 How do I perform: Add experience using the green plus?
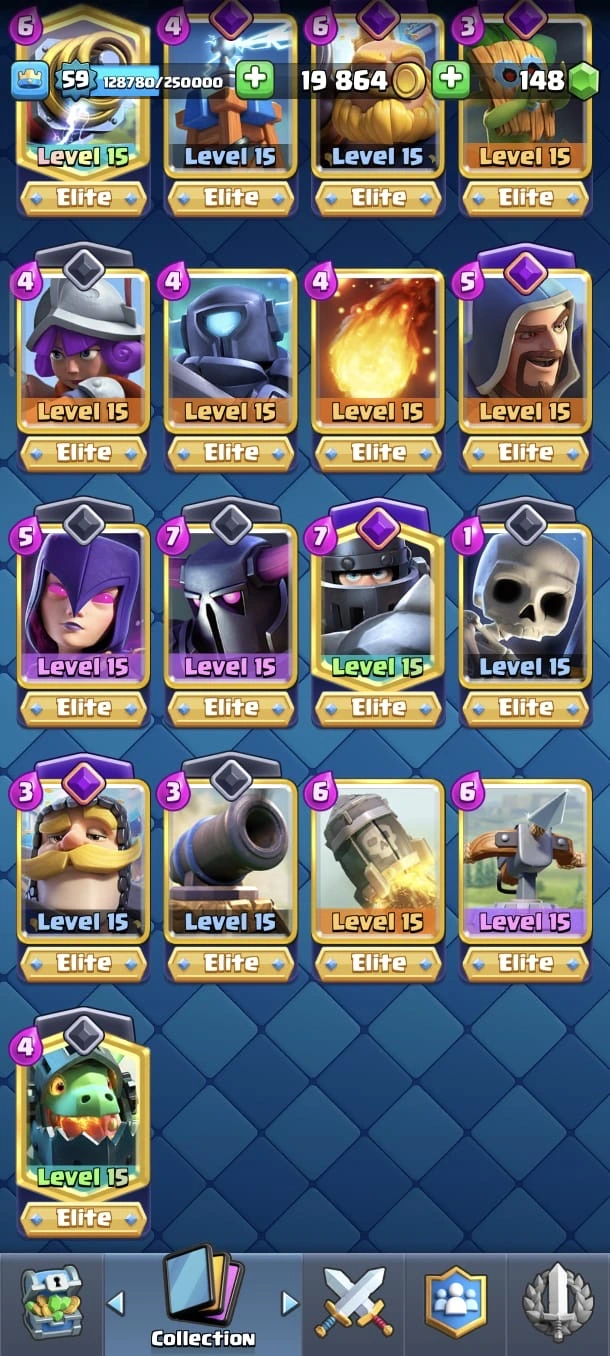255,80
